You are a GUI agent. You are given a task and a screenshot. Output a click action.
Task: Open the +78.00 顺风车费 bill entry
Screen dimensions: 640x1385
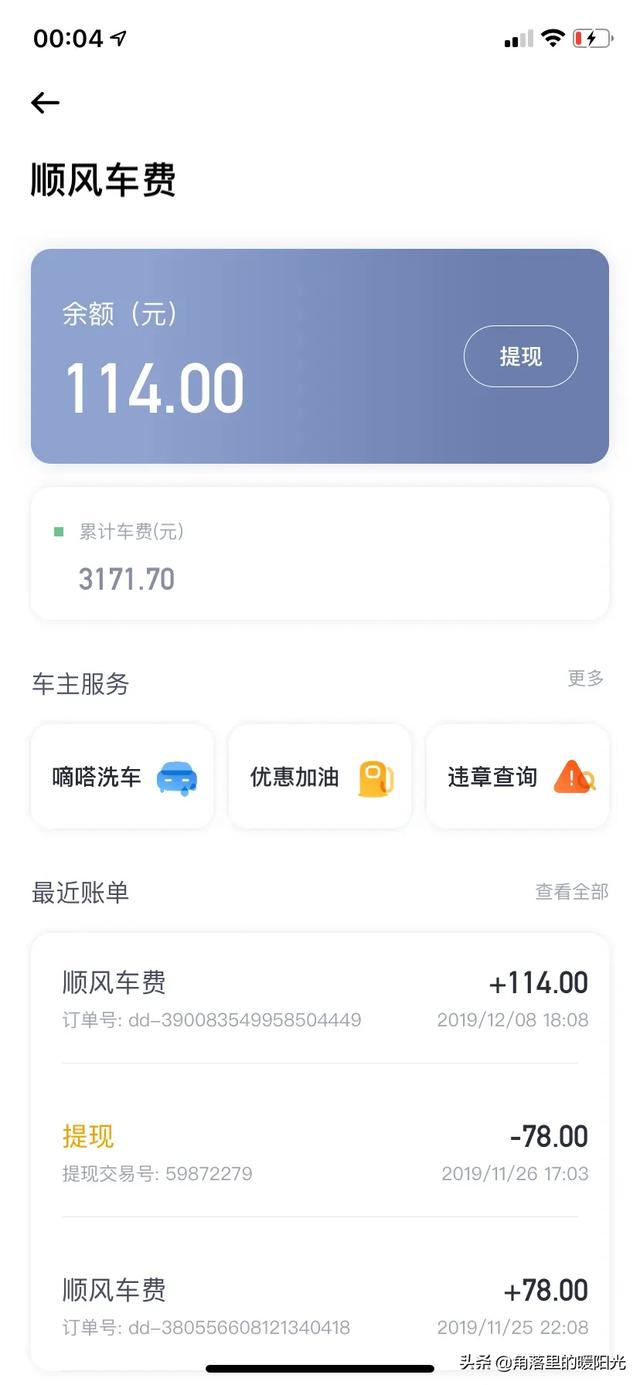point(320,1306)
